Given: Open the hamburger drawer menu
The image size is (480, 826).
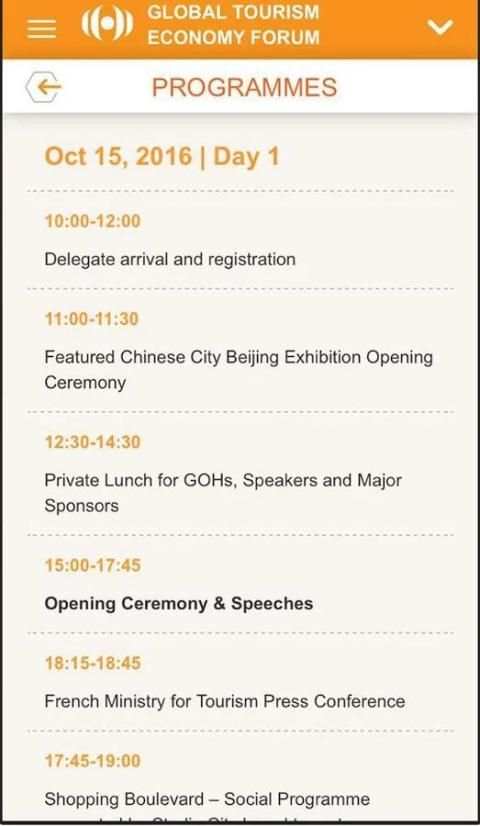Looking at the screenshot, I should pos(42,28).
